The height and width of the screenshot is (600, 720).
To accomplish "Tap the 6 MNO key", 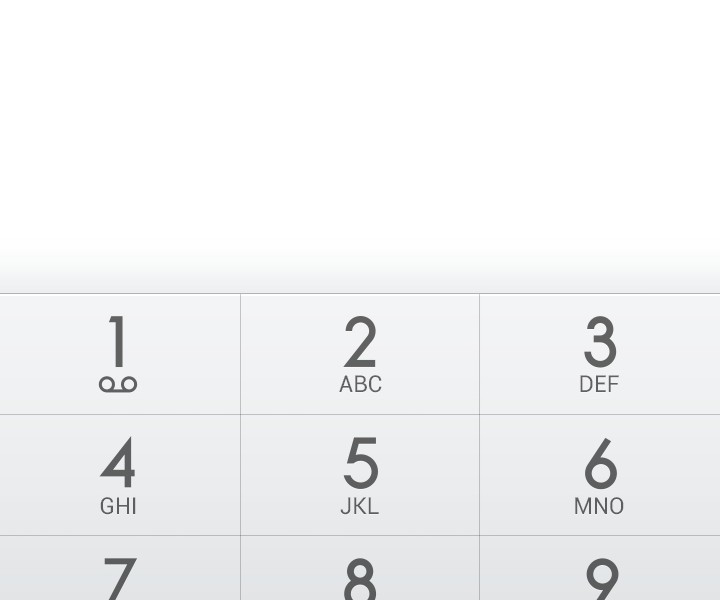I will [x=600, y=475].
